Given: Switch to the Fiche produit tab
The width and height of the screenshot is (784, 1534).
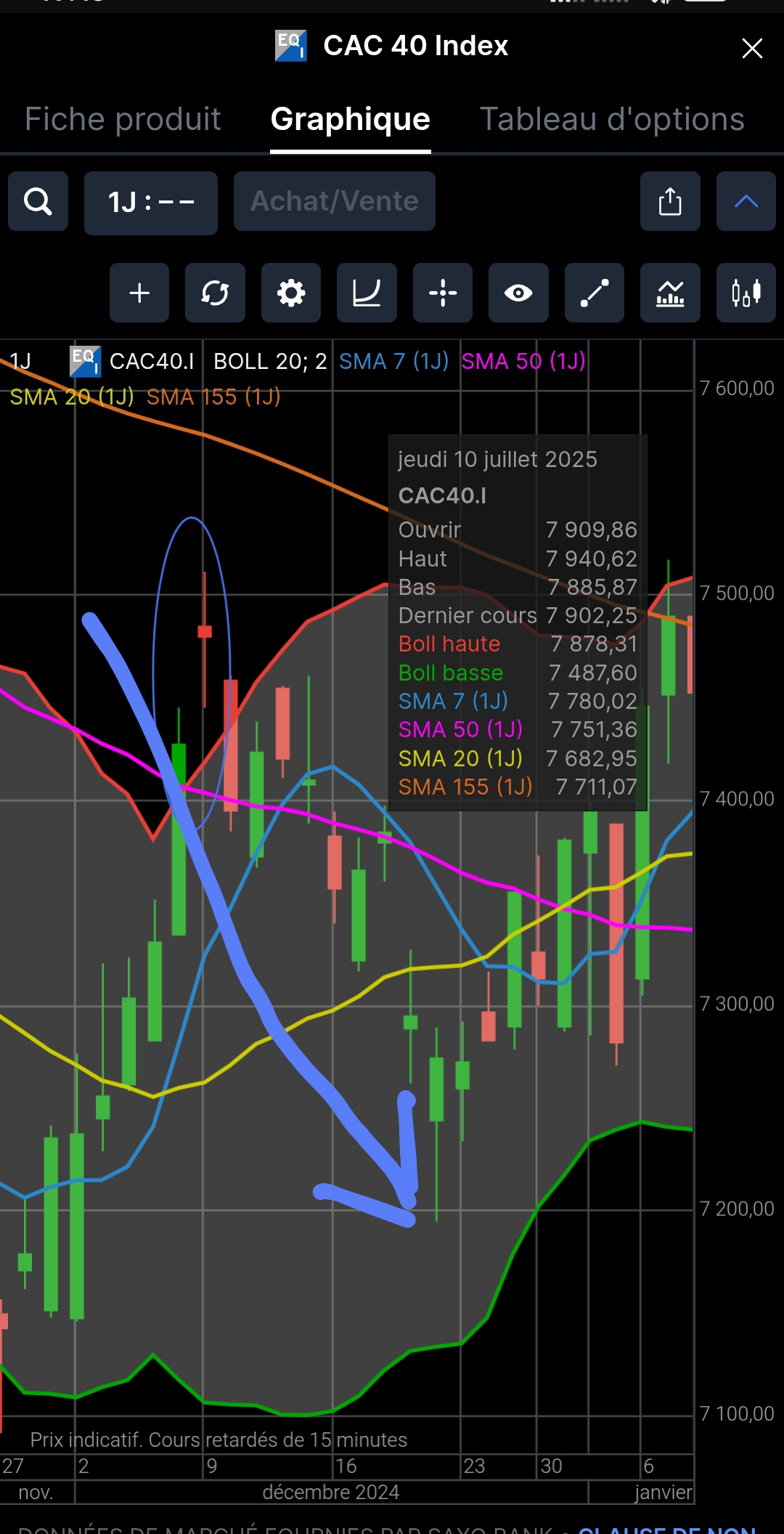Looking at the screenshot, I should (123, 119).
